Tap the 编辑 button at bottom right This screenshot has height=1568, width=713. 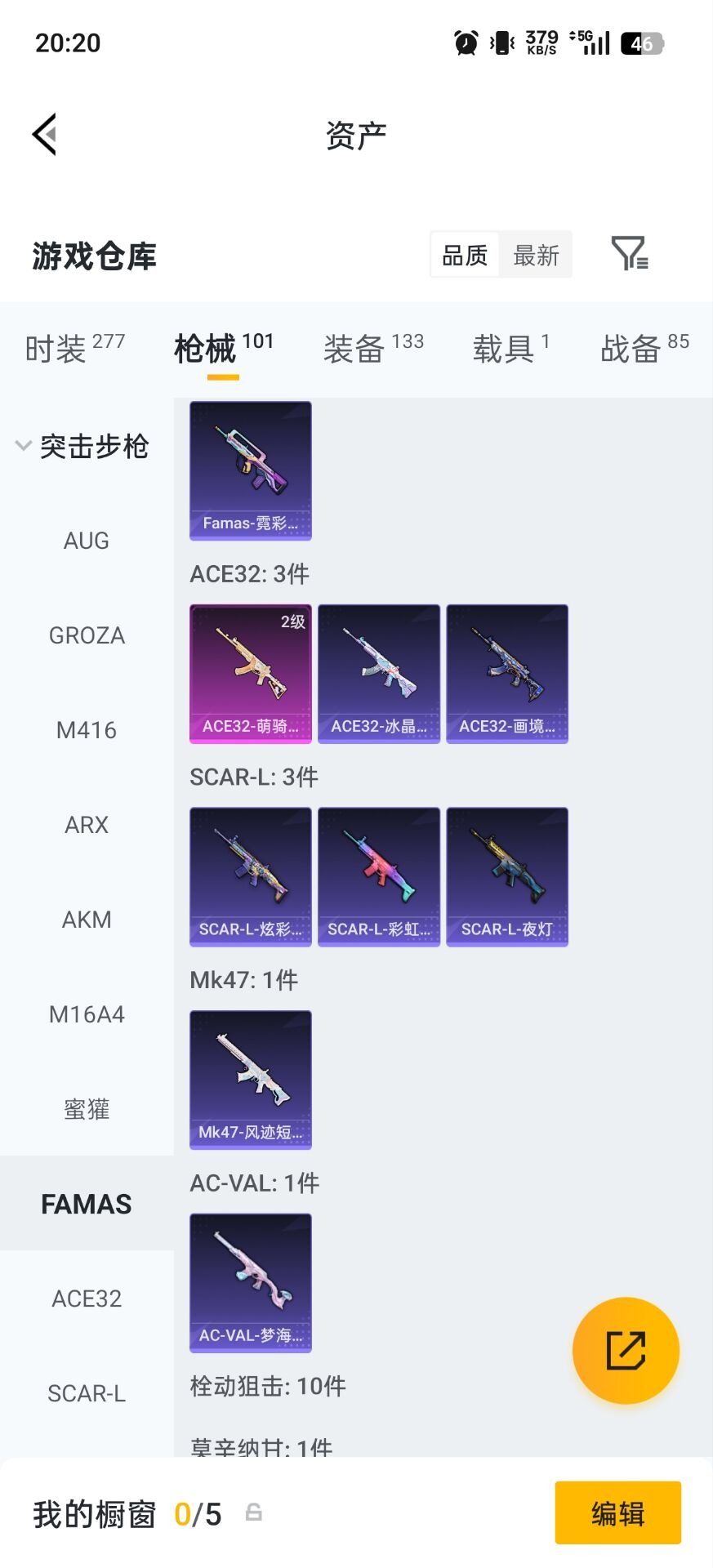(x=618, y=1512)
